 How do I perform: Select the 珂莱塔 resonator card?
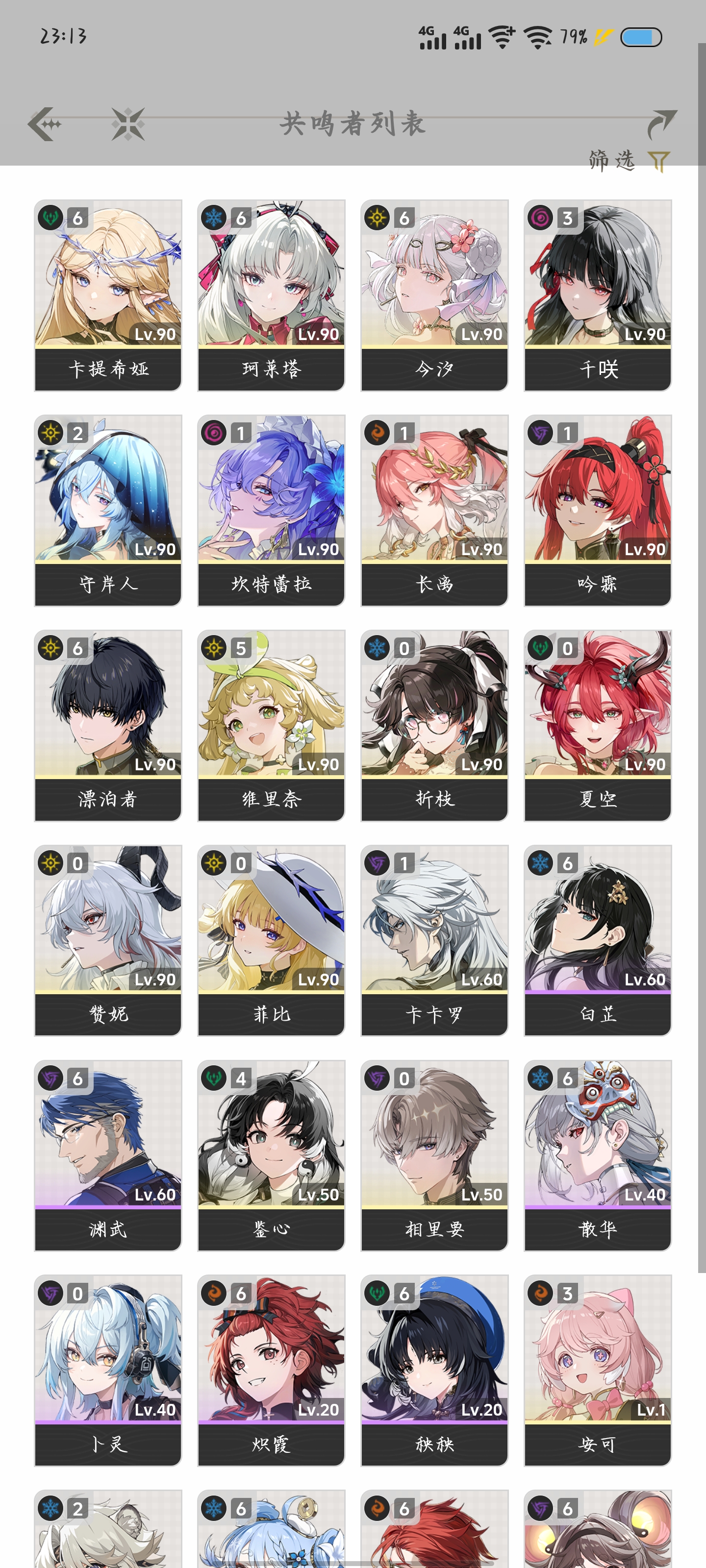[x=271, y=295]
